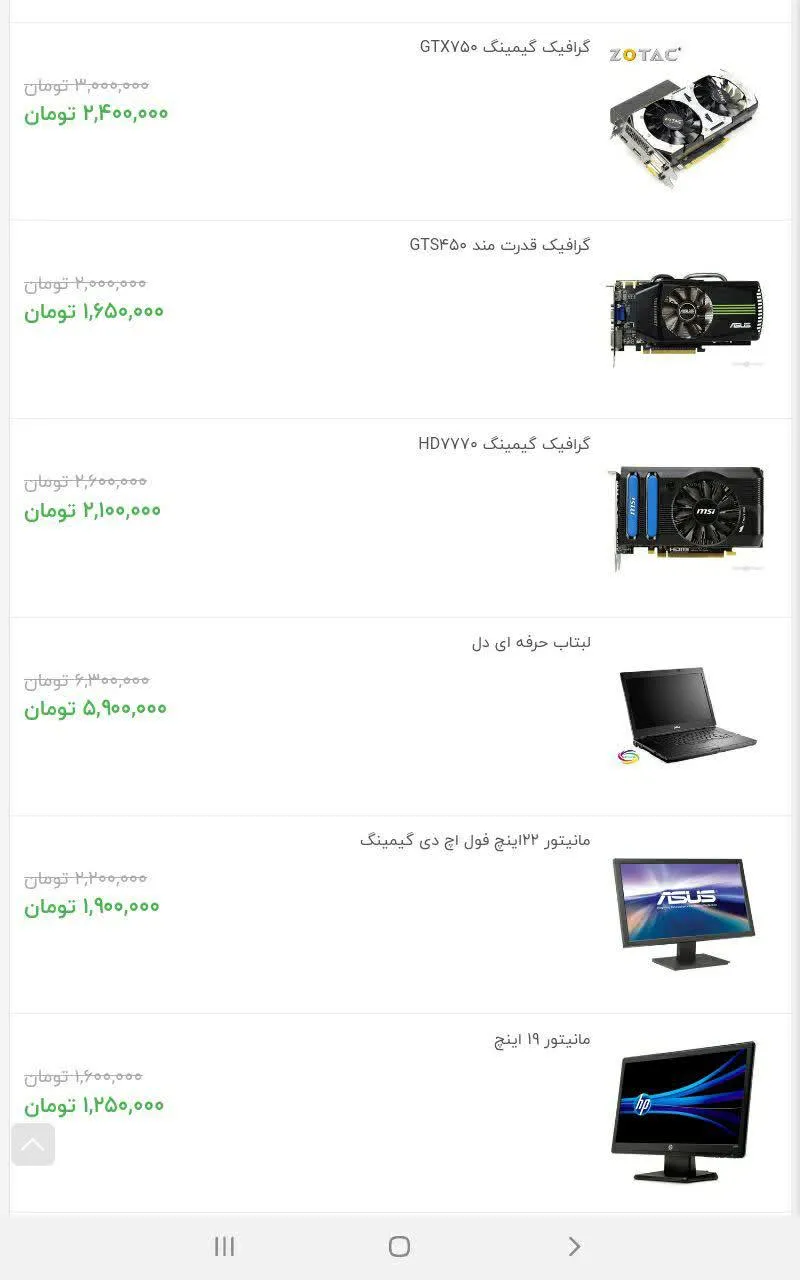Open the GTX750 gaming graphics card listing

505,47
